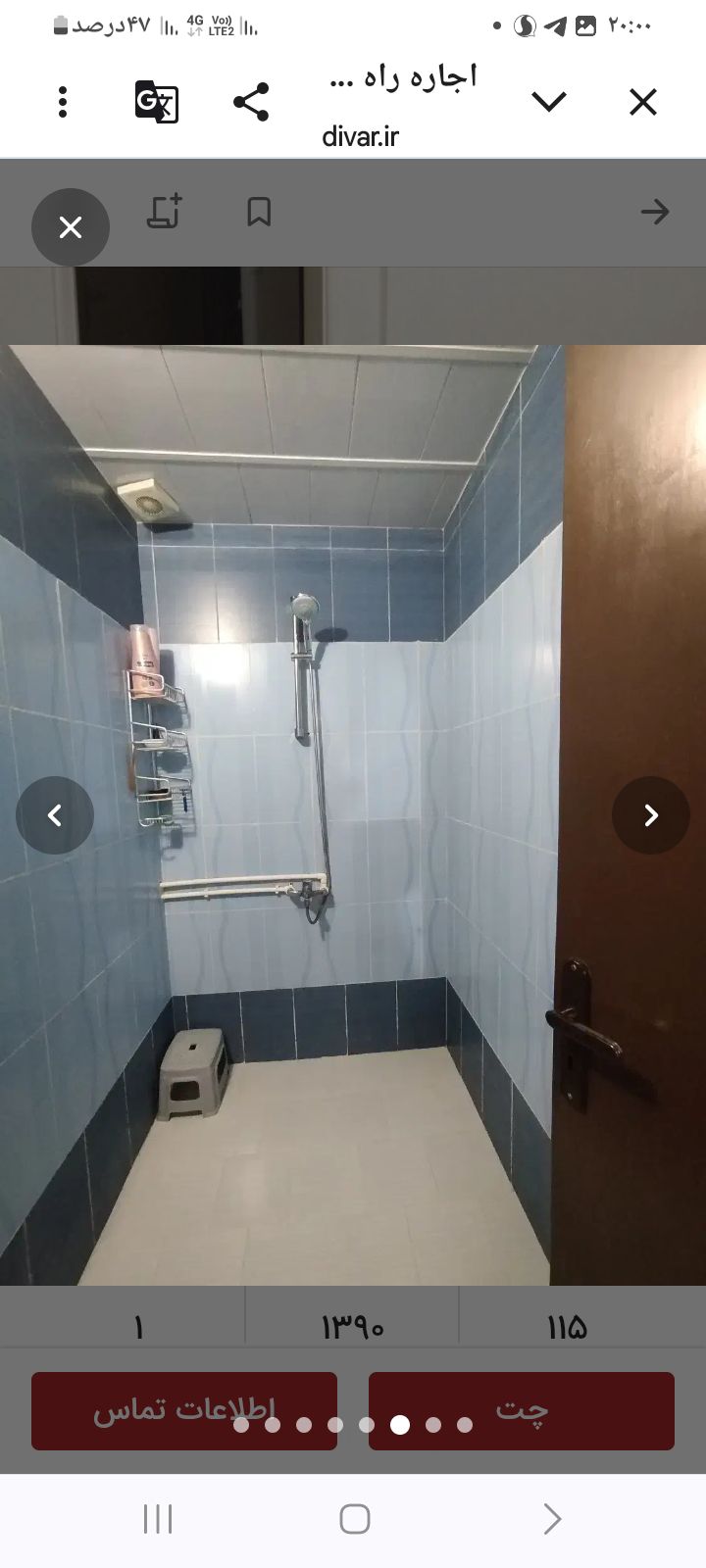Screen dimensions: 706x1568
Task: Open the browser overflow menu
Action: click(x=63, y=102)
